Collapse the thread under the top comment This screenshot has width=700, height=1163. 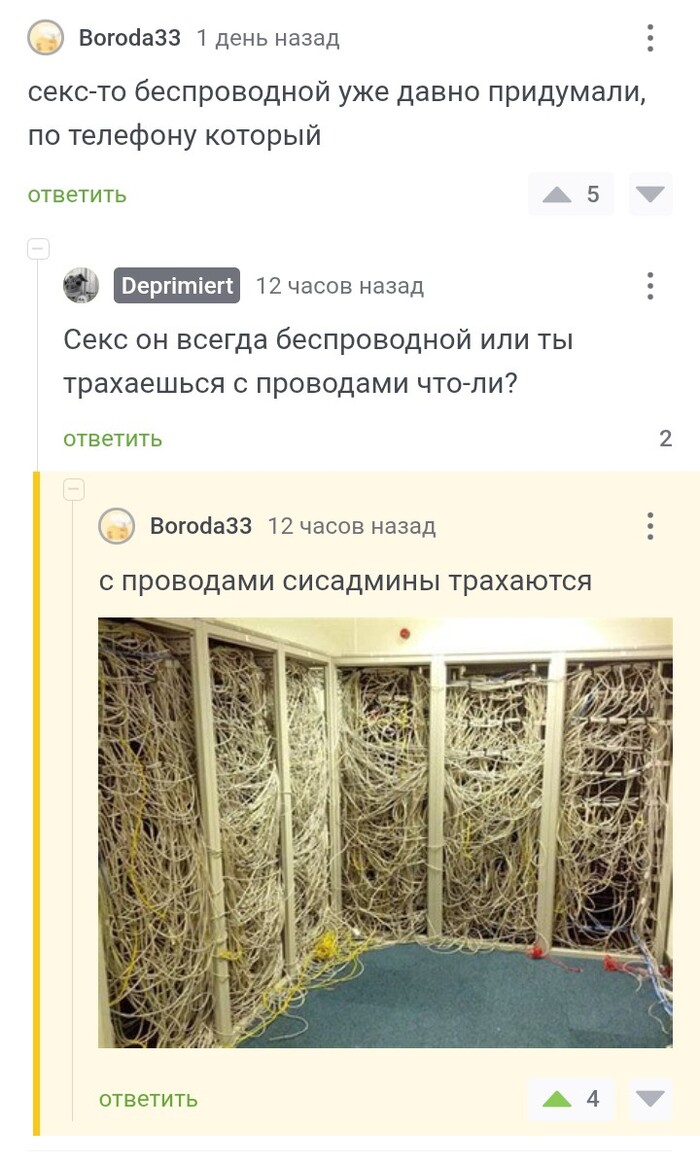pos(38,248)
